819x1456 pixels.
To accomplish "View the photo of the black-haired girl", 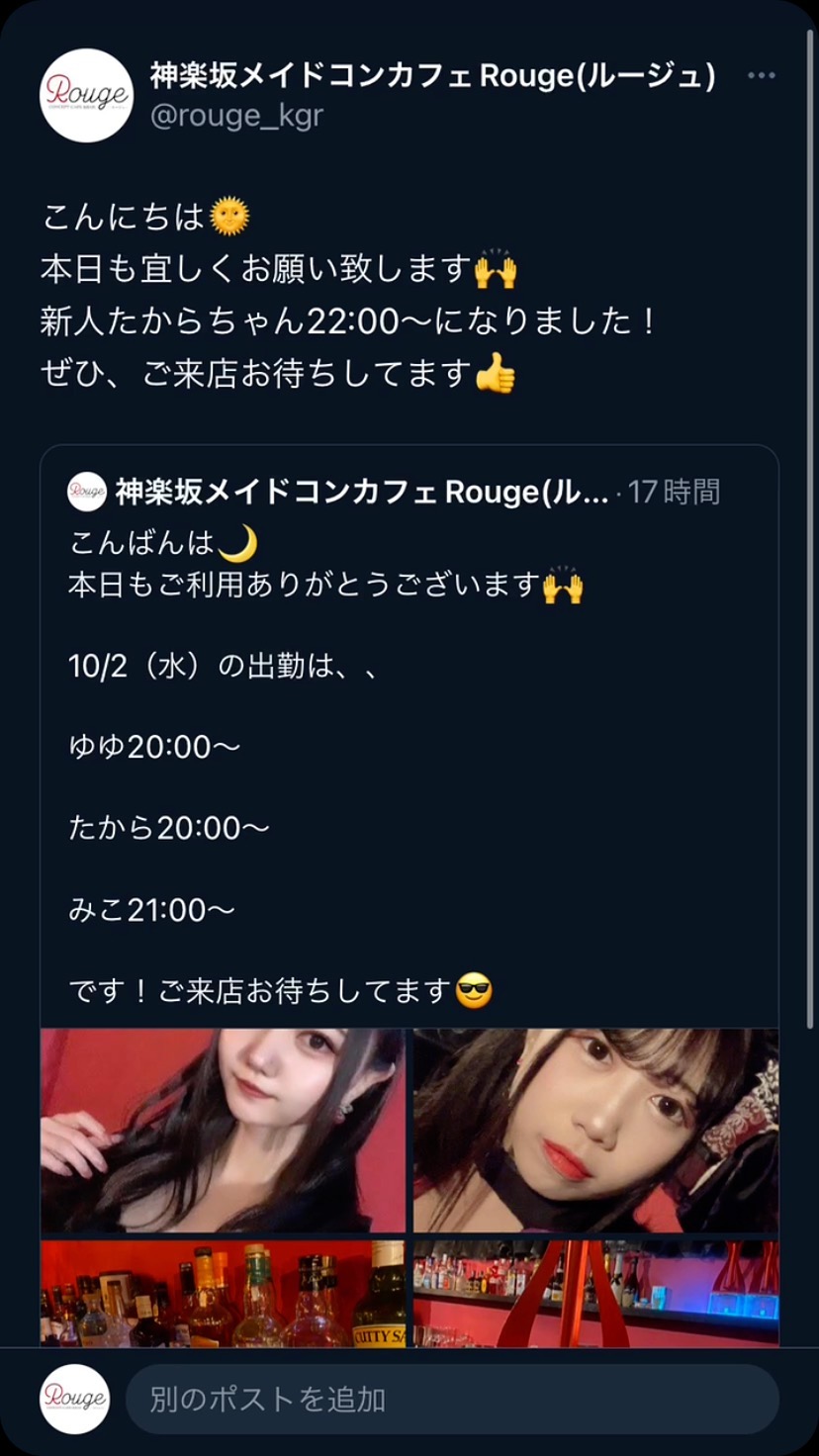I will [x=223, y=1130].
